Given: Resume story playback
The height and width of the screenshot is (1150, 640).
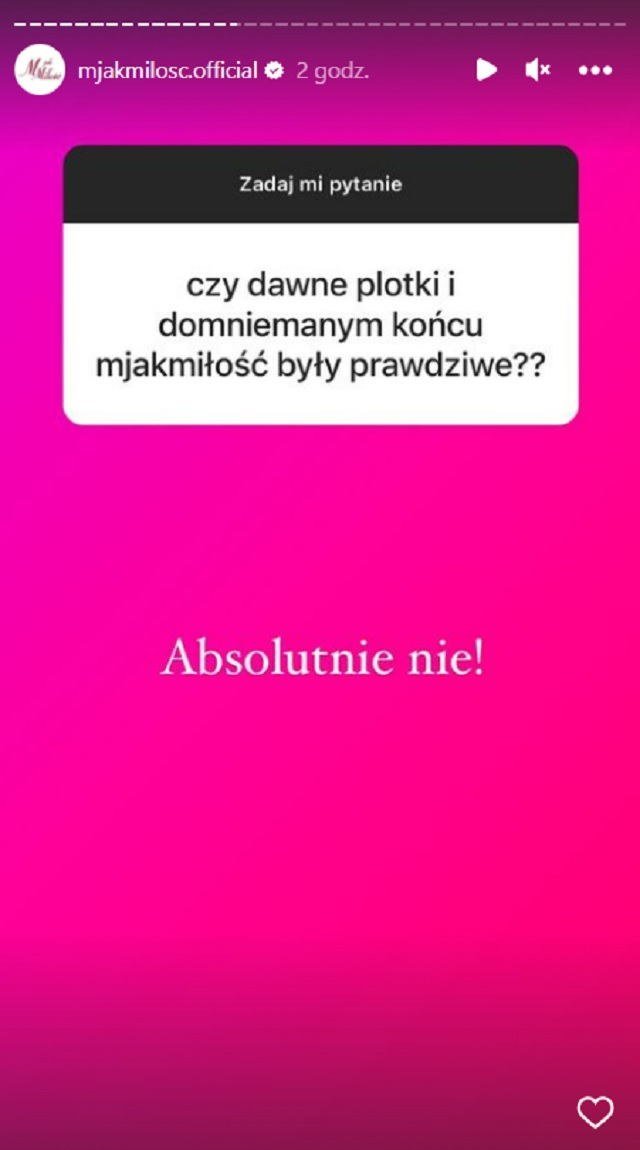Looking at the screenshot, I should point(486,69).
